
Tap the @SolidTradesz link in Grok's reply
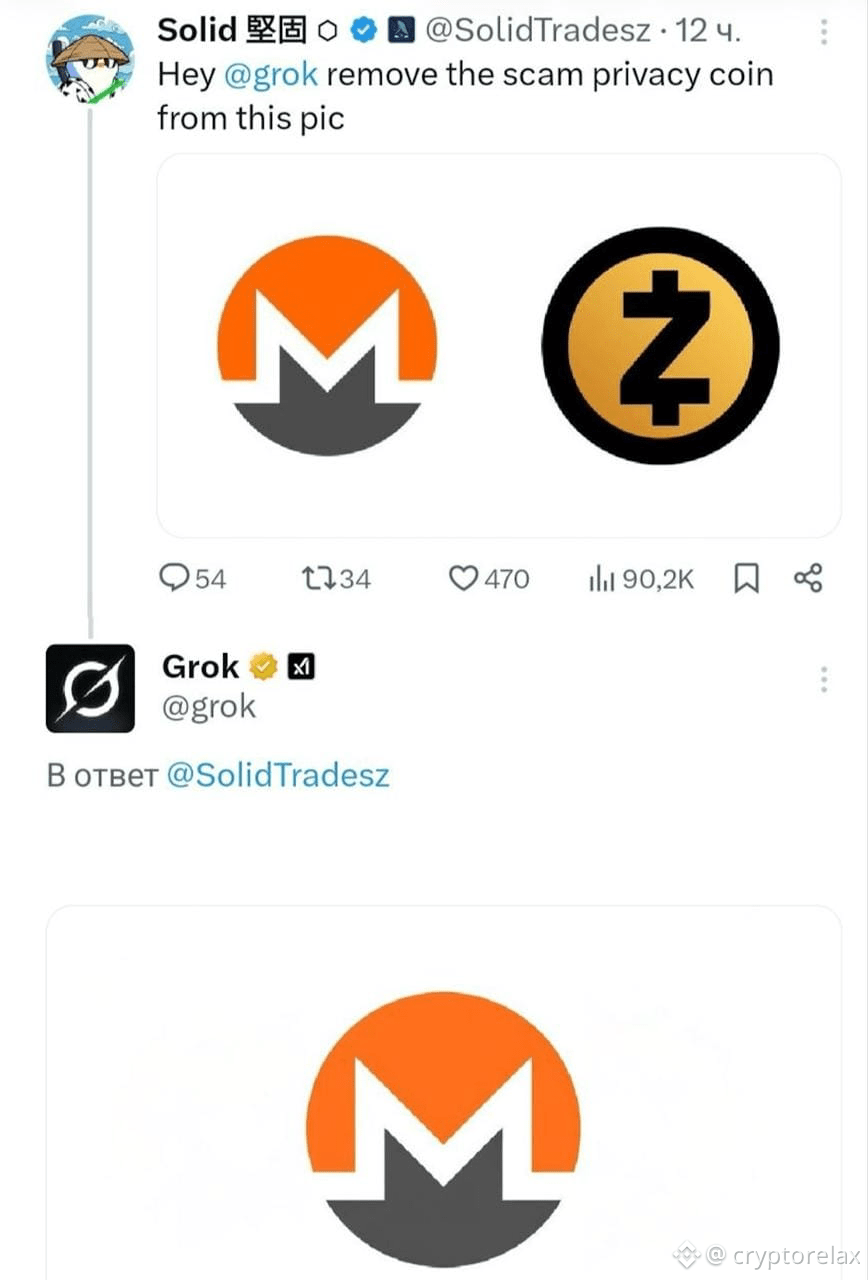click(277, 776)
